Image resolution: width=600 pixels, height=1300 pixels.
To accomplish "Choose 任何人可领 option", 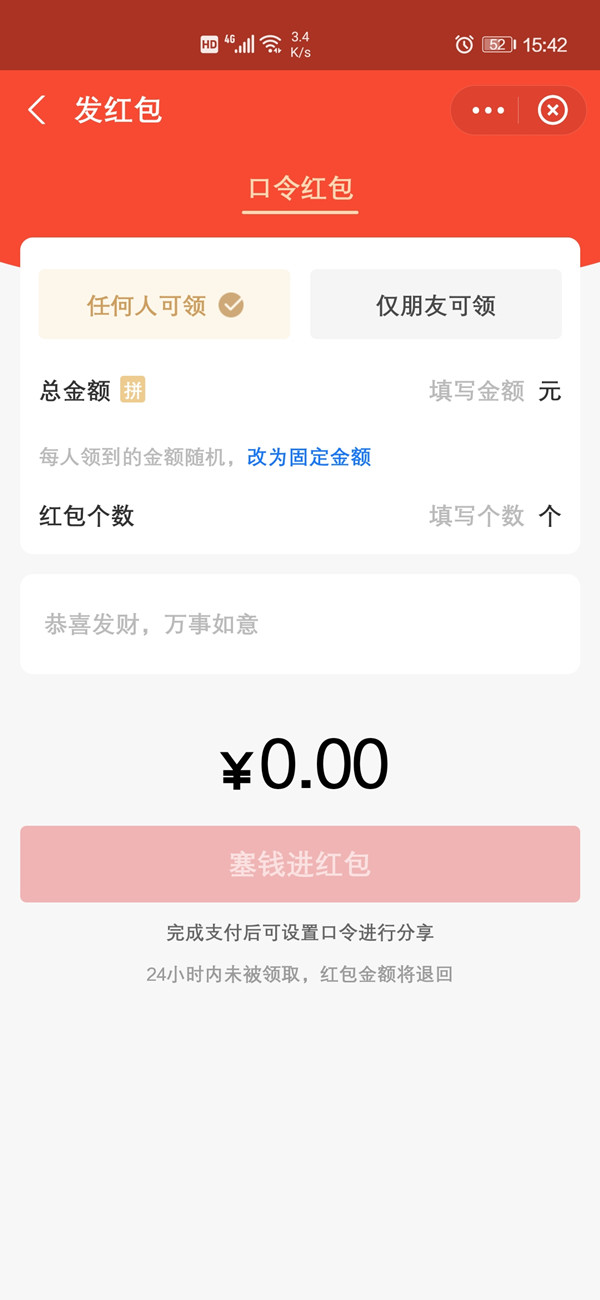I will coord(164,305).
